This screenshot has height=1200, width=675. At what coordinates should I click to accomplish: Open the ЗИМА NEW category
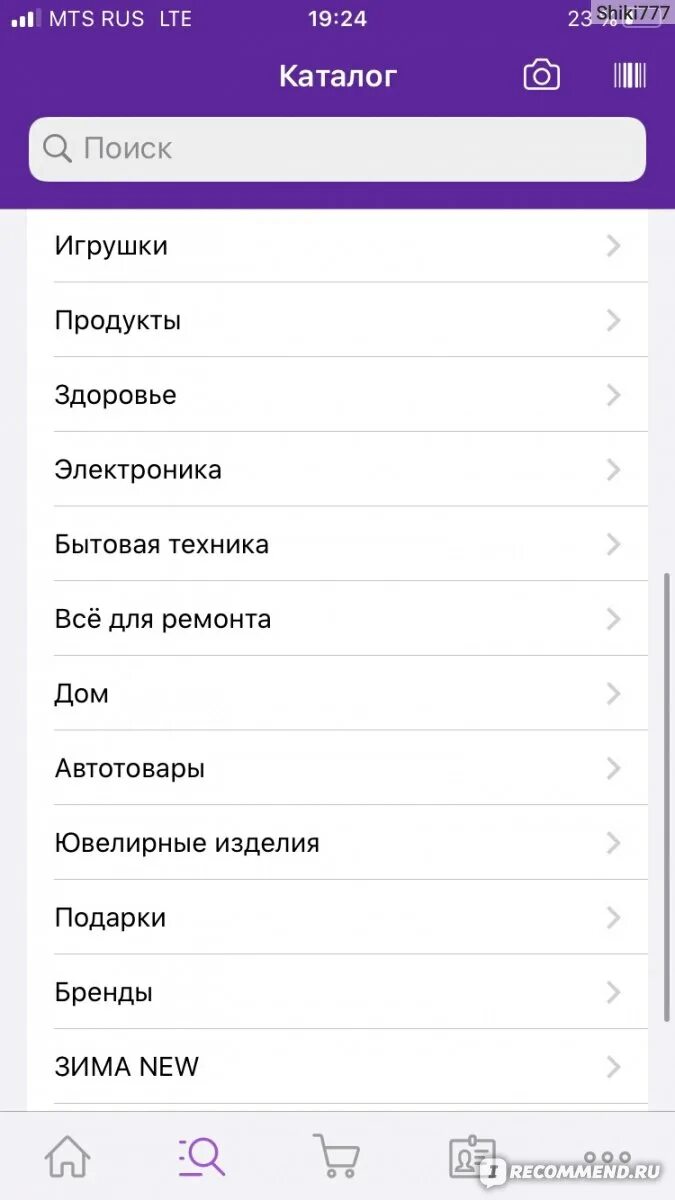(337, 1067)
